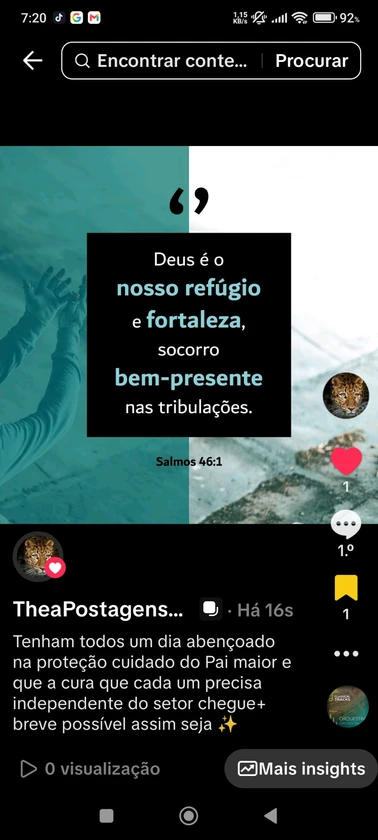Tap the Procurar button
Viewport: 378px width, 840px height.
(x=312, y=61)
